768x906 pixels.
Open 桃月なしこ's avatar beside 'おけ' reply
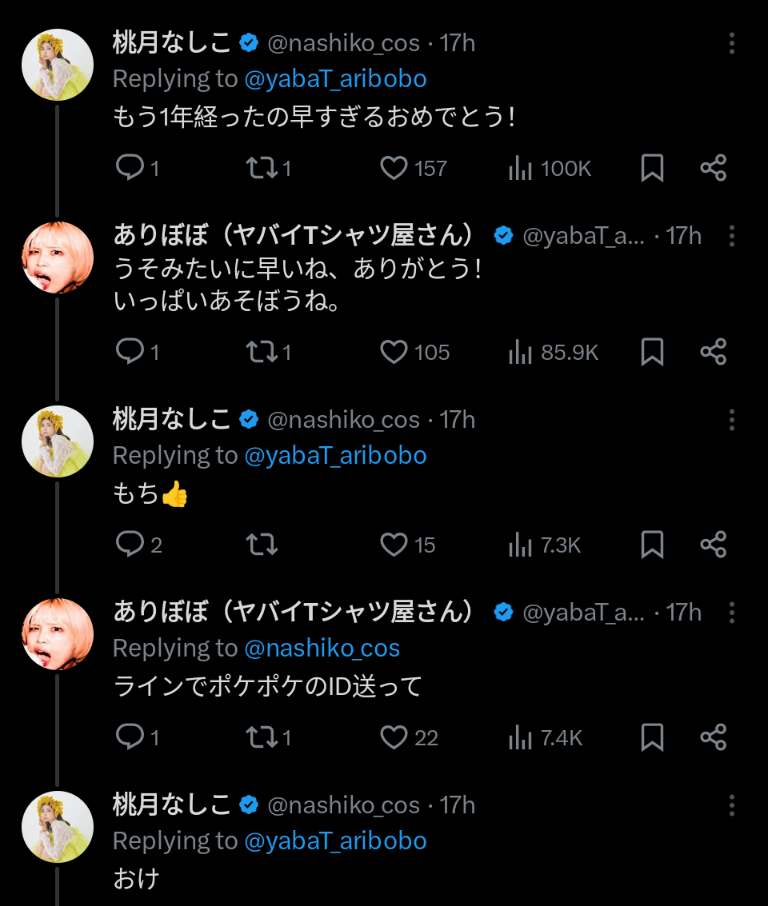pos(58,828)
